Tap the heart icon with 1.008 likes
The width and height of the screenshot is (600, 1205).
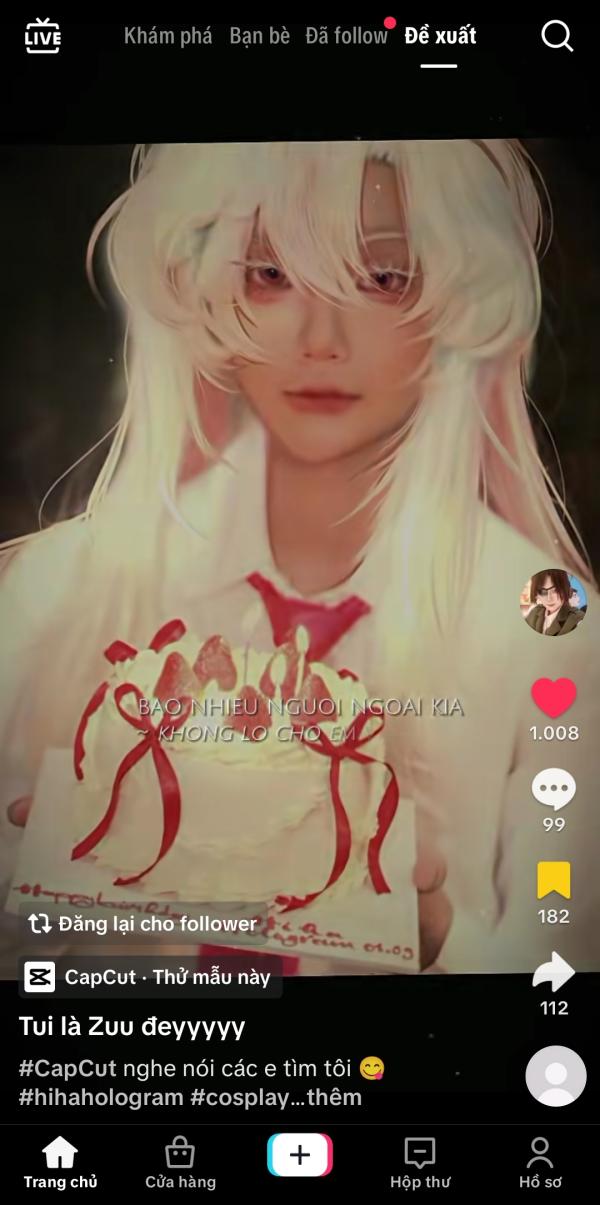click(x=554, y=698)
